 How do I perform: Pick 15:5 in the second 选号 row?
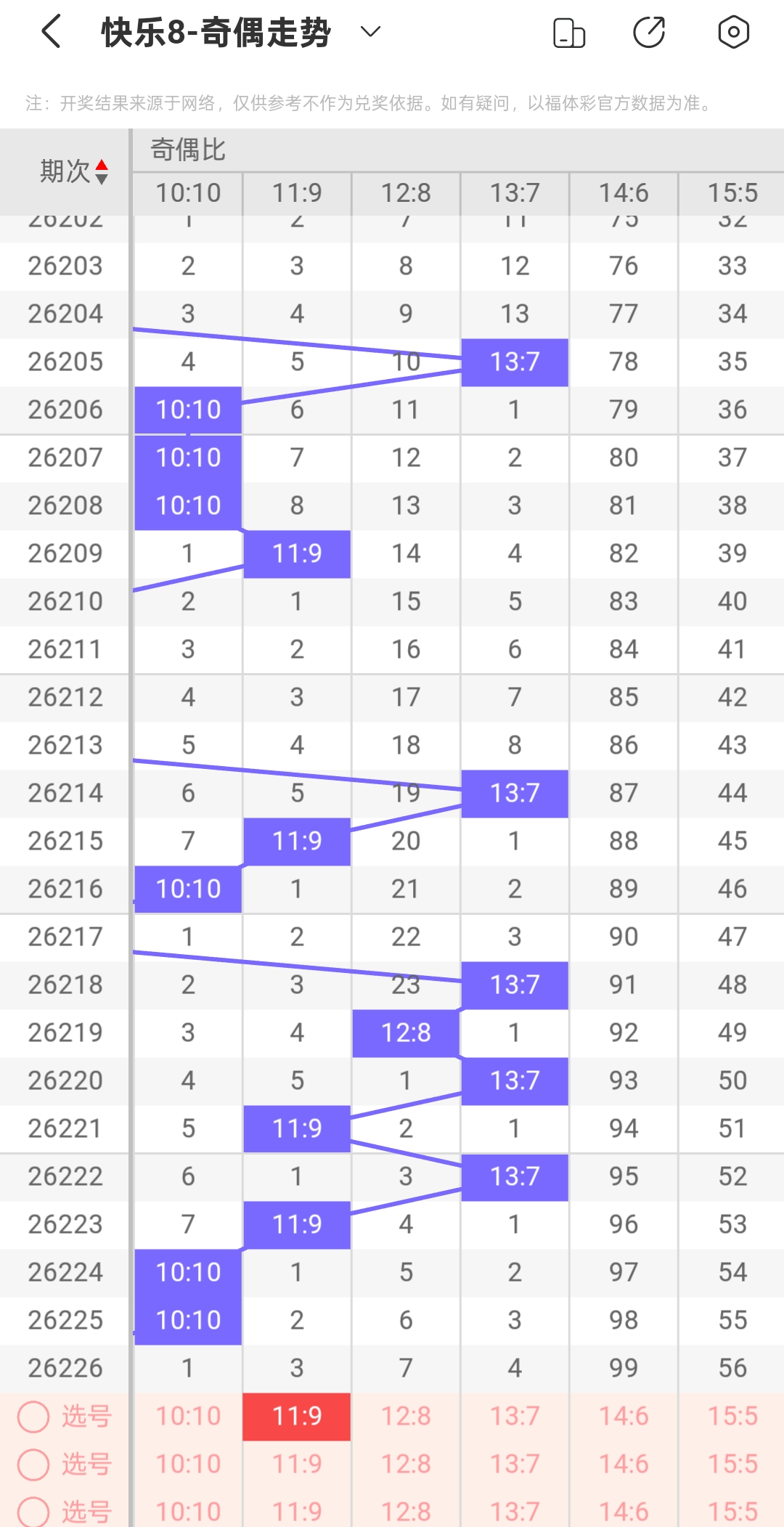732,1465
